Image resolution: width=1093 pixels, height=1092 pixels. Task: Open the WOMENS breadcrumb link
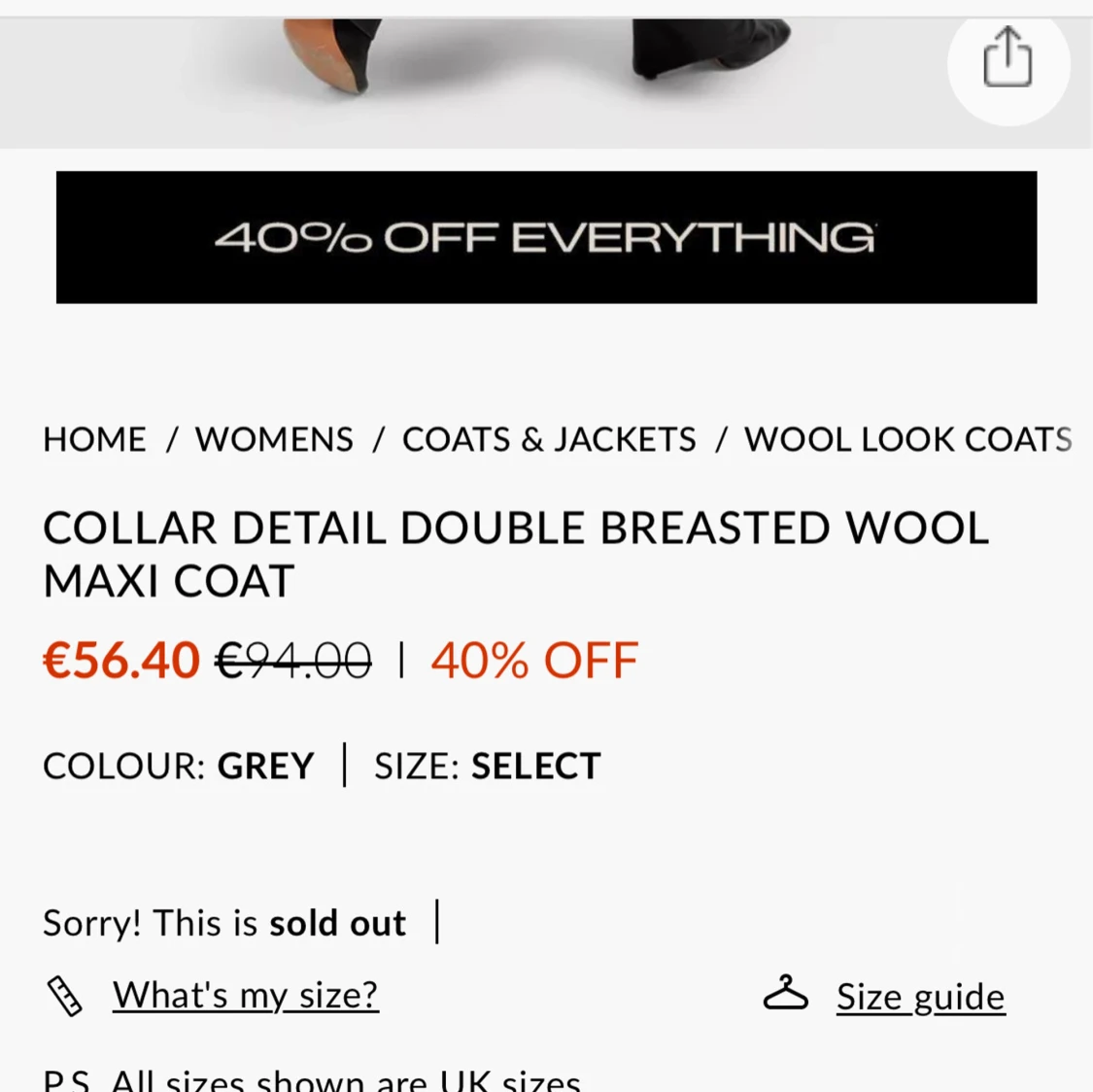pyautogui.click(x=274, y=440)
